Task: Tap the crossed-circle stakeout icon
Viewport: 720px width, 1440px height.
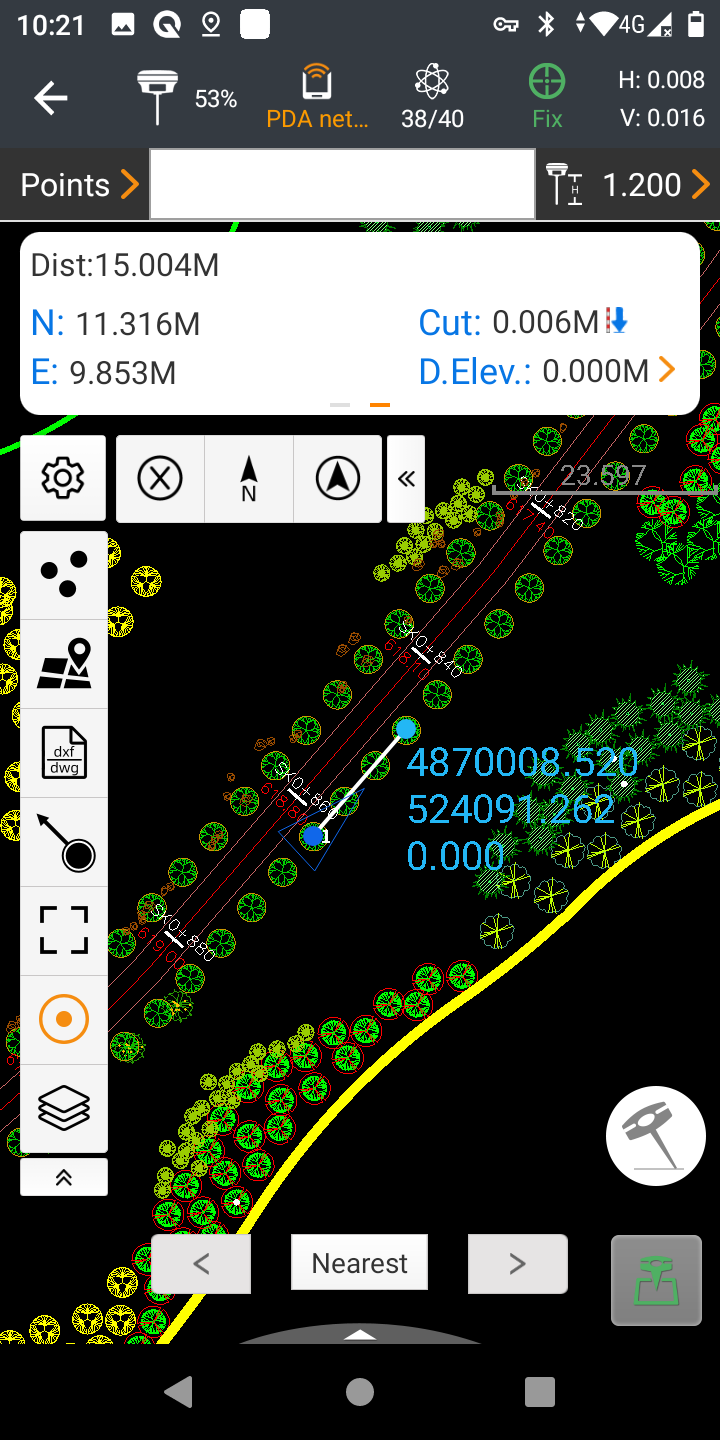Action: click(160, 479)
